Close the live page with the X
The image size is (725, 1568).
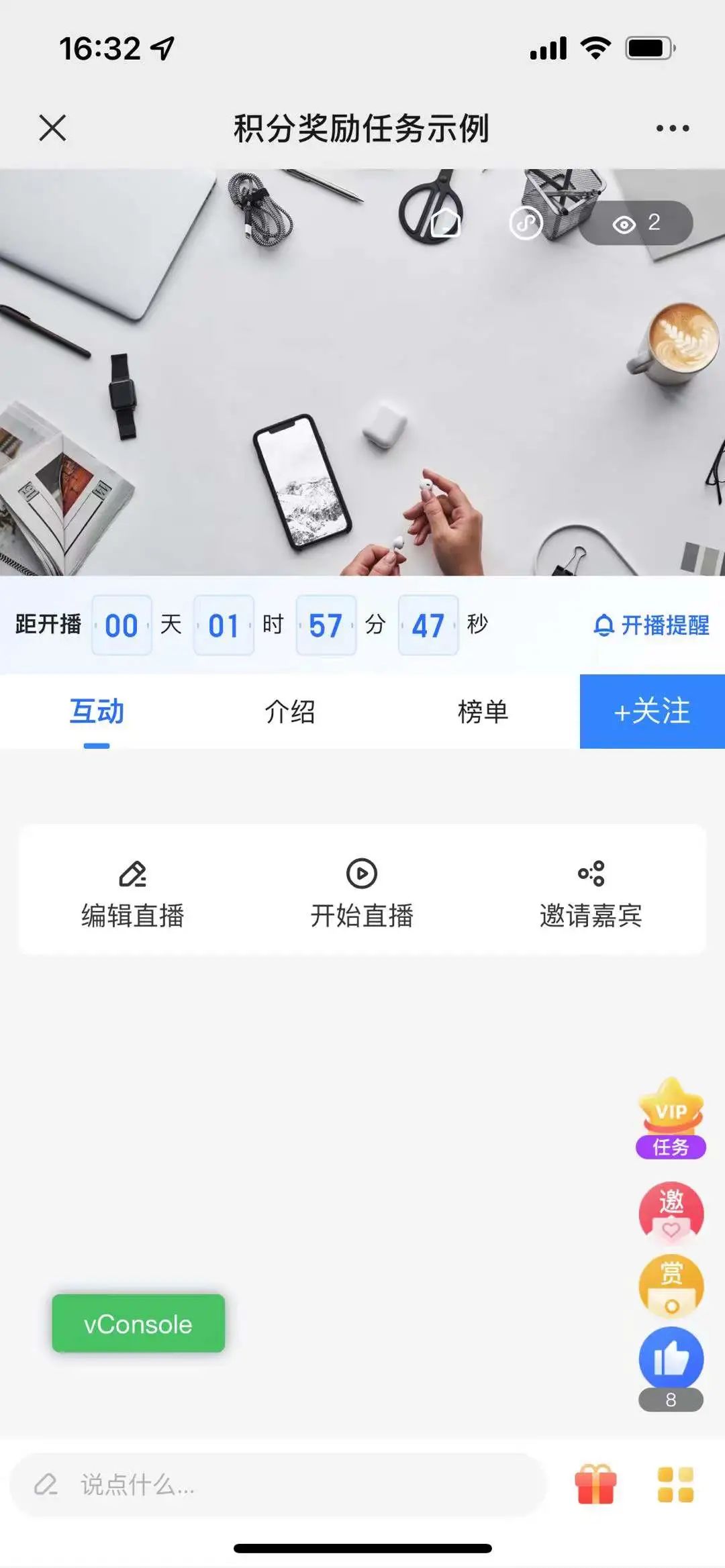pos(52,127)
